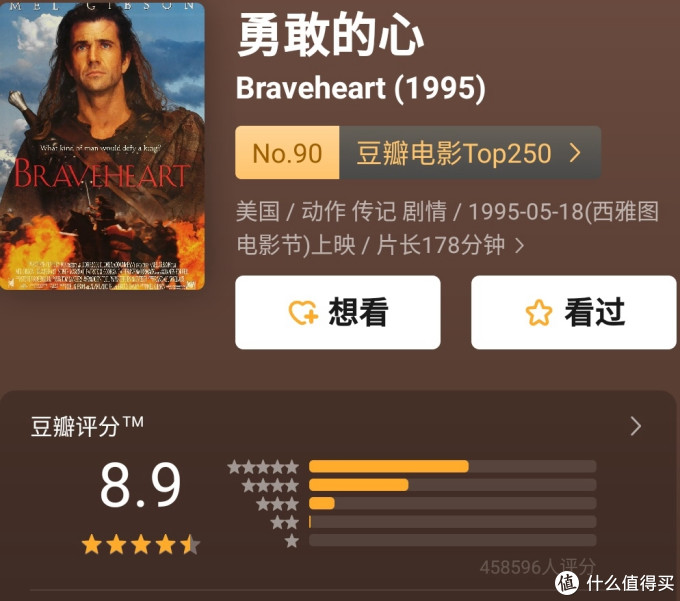Expand the movie details info line
This screenshot has height=601, width=680.
tap(519, 245)
